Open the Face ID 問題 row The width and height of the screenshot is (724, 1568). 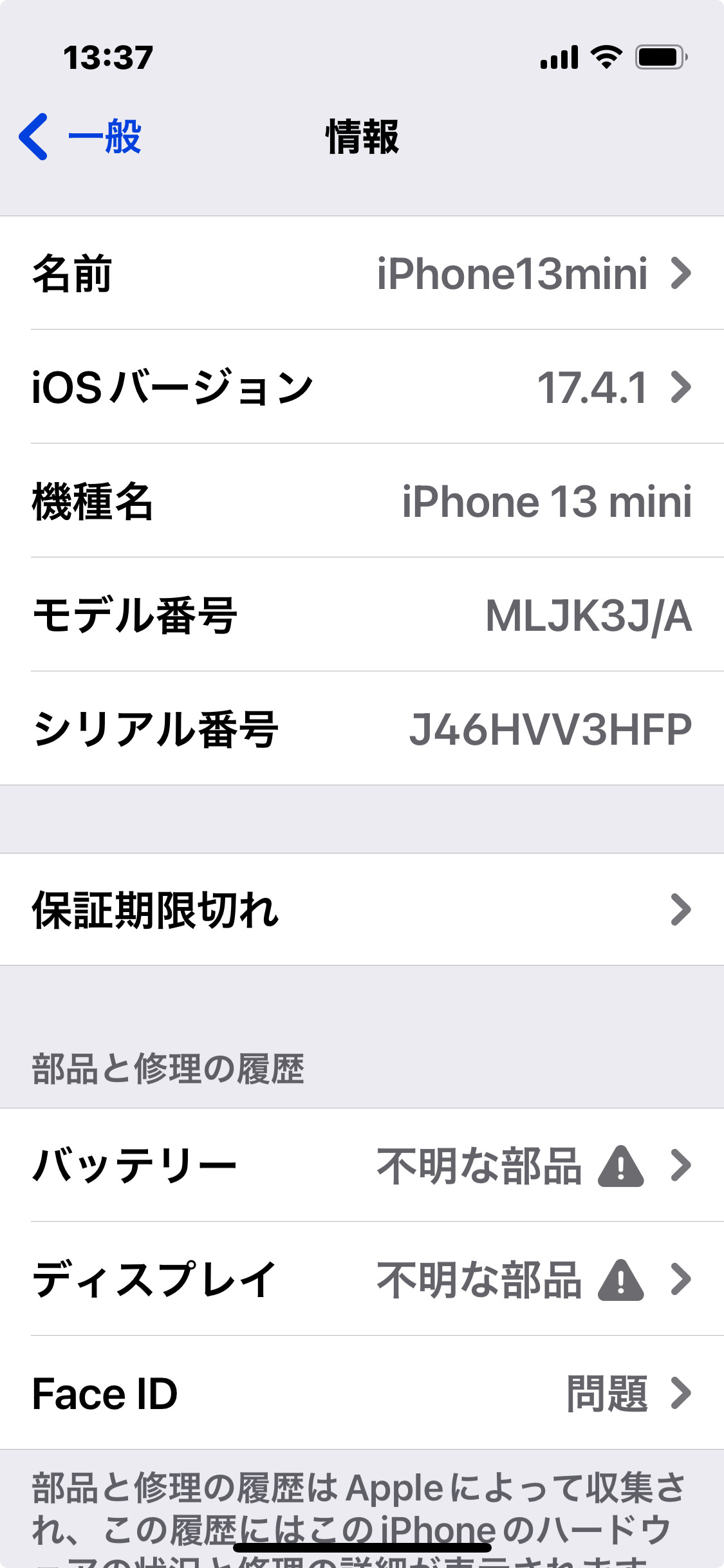(362, 1394)
